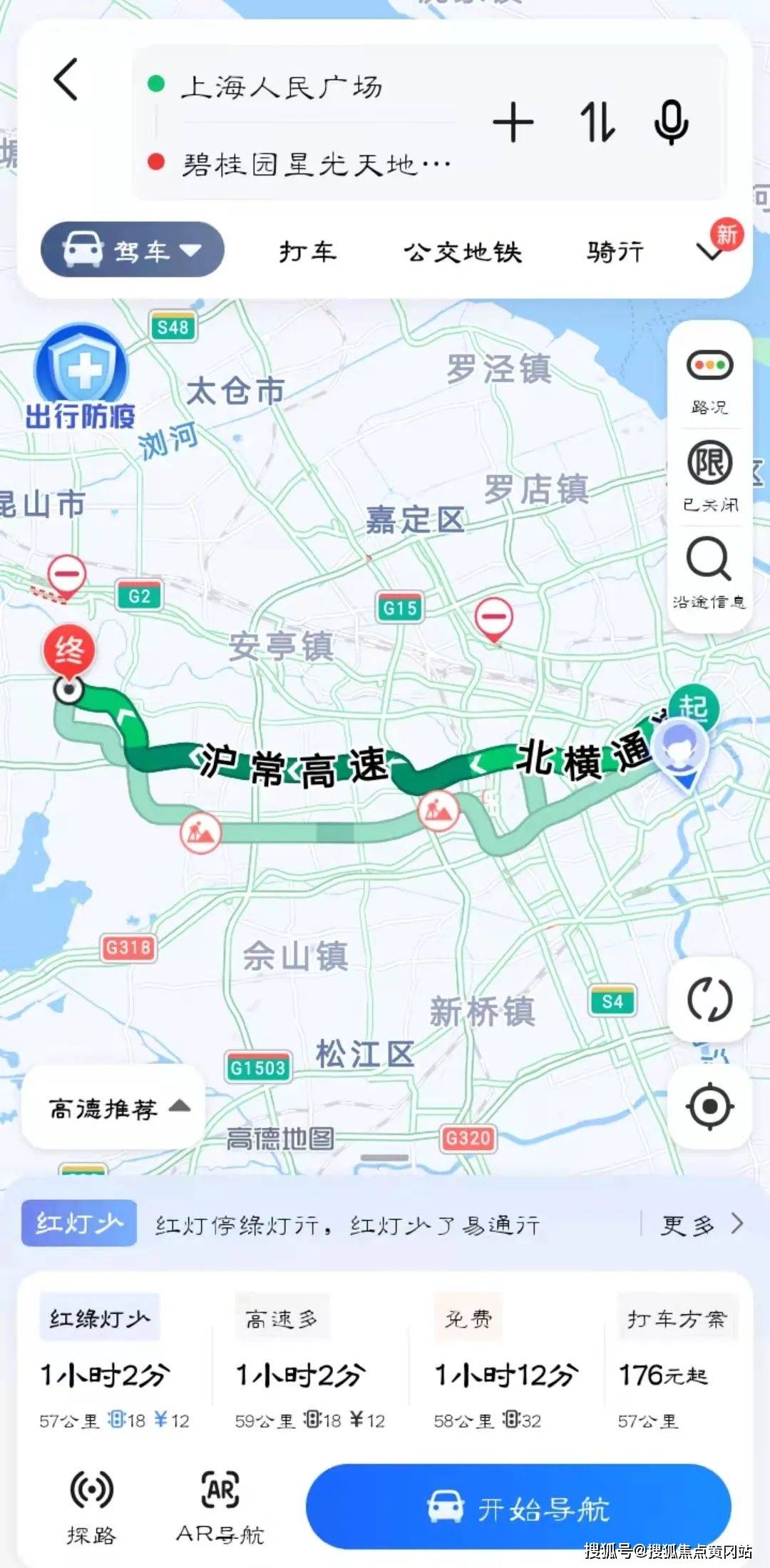Image resolution: width=770 pixels, height=1568 pixels.
Task: Tap 开始导航 to start navigation
Action: [x=518, y=1509]
